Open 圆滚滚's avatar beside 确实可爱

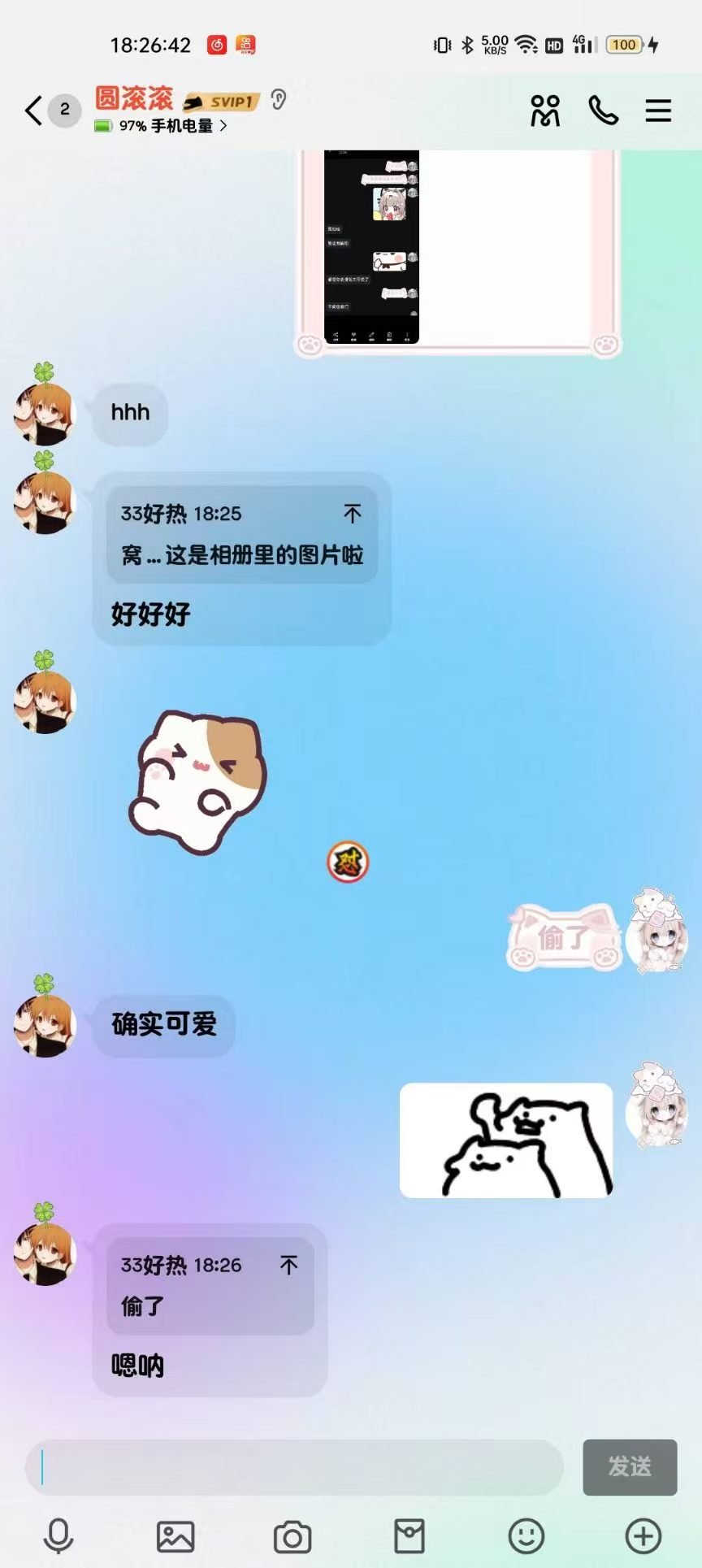tap(45, 1024)
